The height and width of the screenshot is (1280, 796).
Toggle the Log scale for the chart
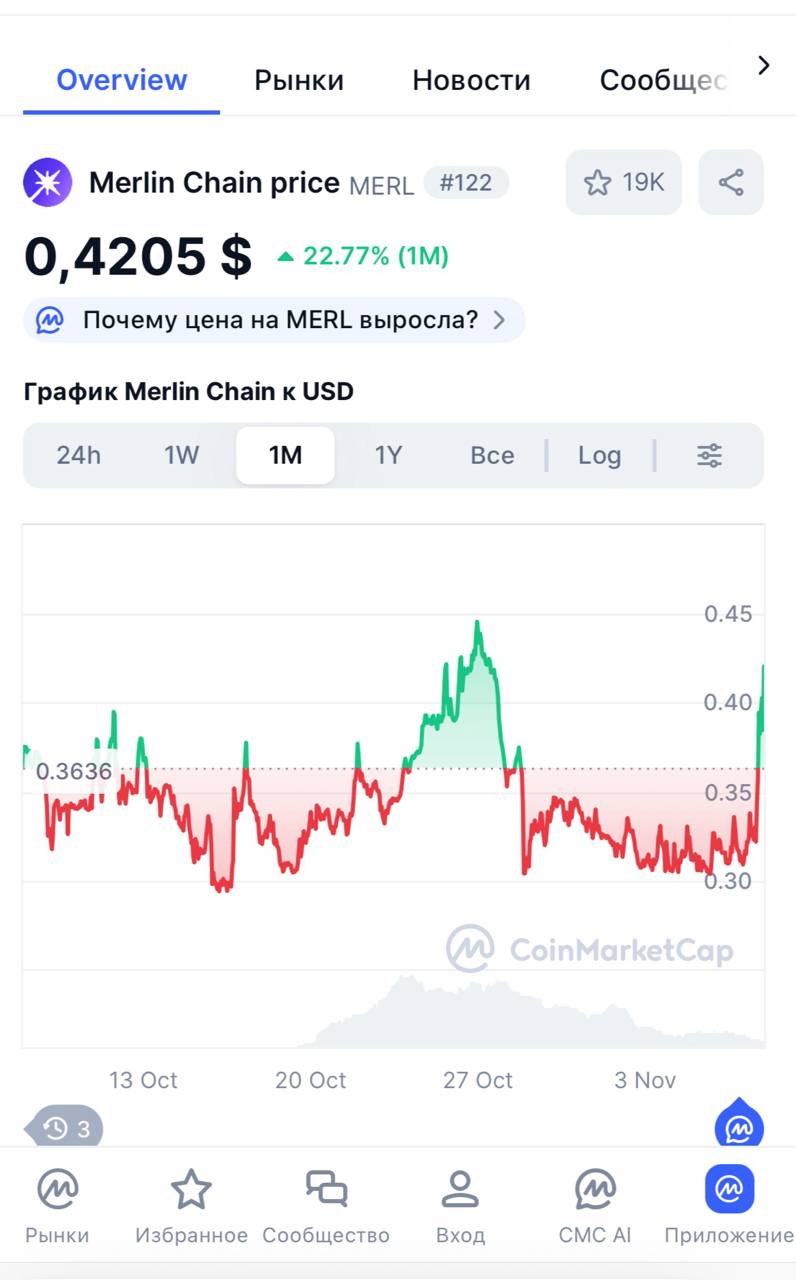click(599, 455)
